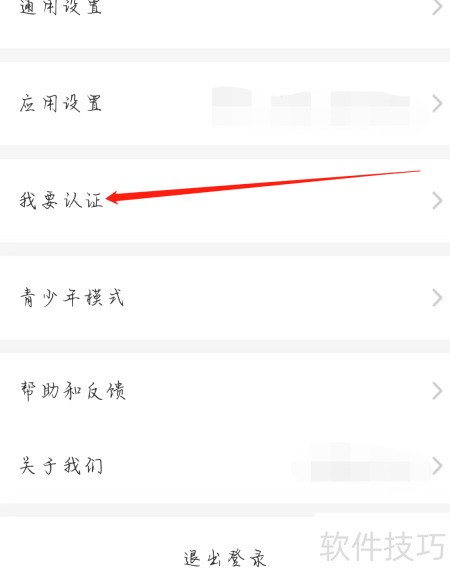Image resolution: width=450 pixels, height=580 pixels.
Task: Open 关于我们 page
Action: [225, 466]
